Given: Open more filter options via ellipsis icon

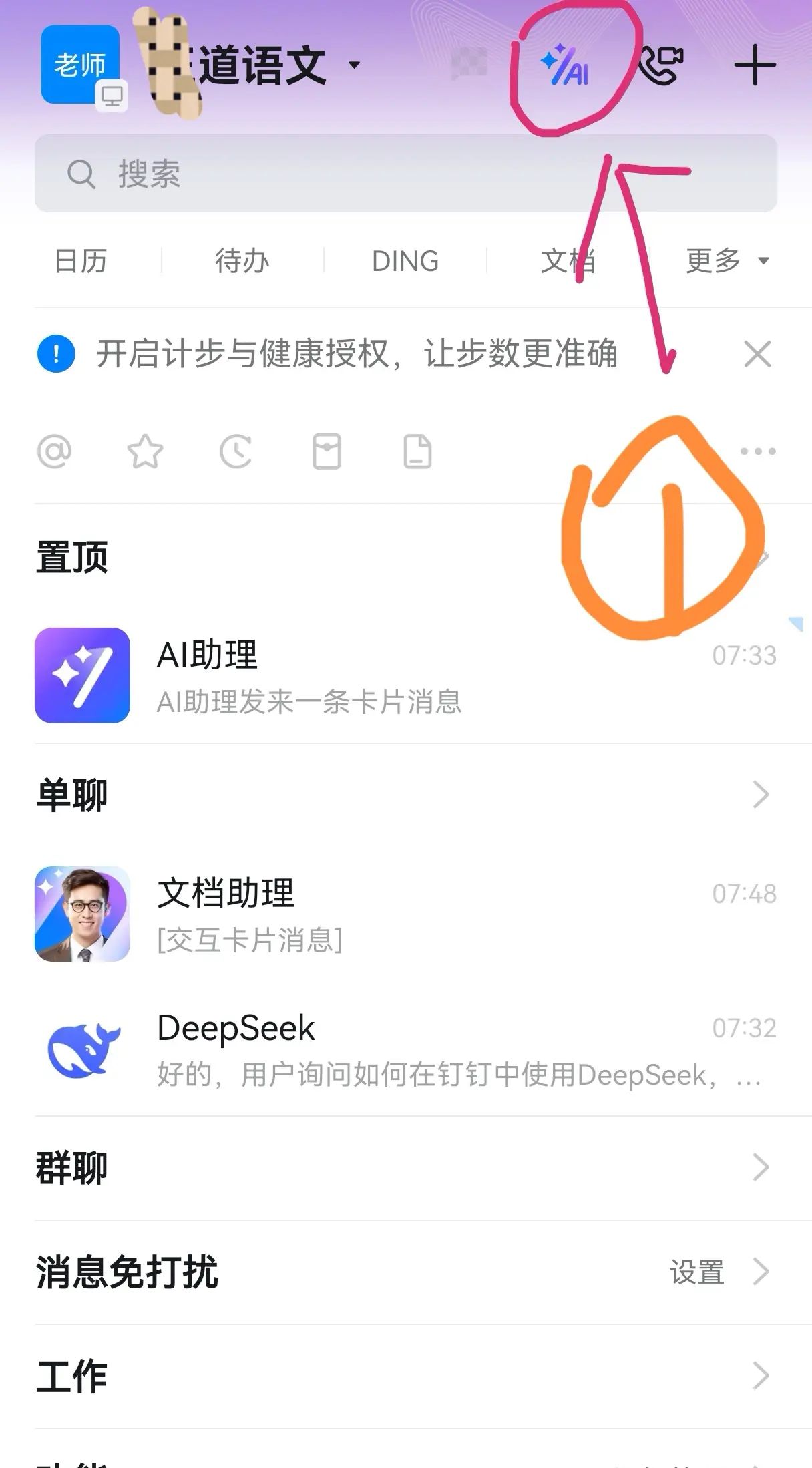Looking at the screenshot, I should (x=758, y=451).
